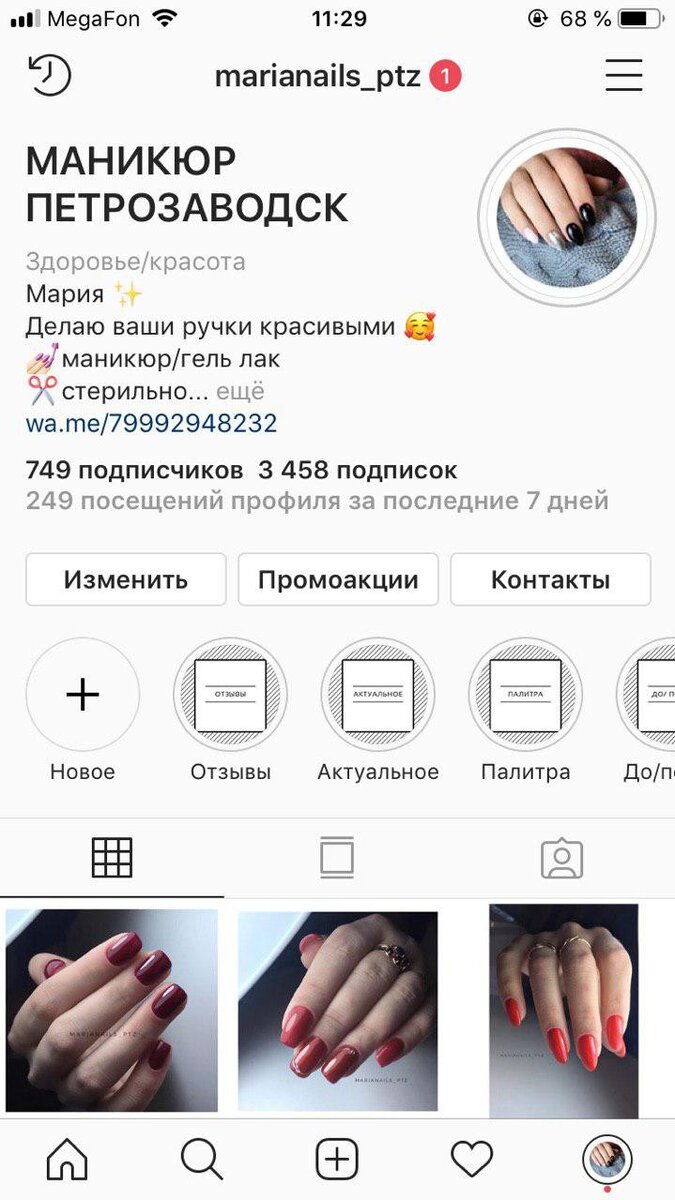Open Промоакции
675x1200 pixels.
pyautogui.click(x=338, y=580)
